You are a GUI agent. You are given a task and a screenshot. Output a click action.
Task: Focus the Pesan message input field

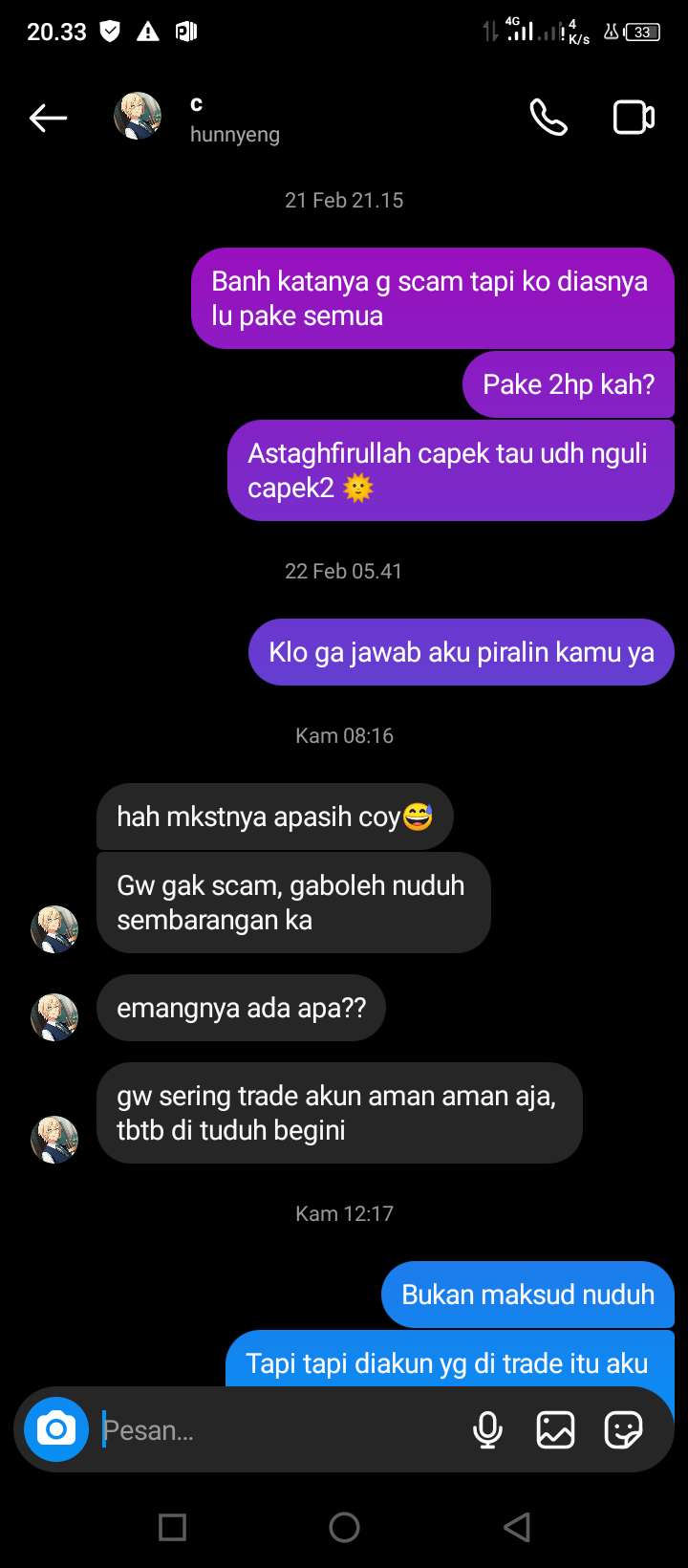277,1430
